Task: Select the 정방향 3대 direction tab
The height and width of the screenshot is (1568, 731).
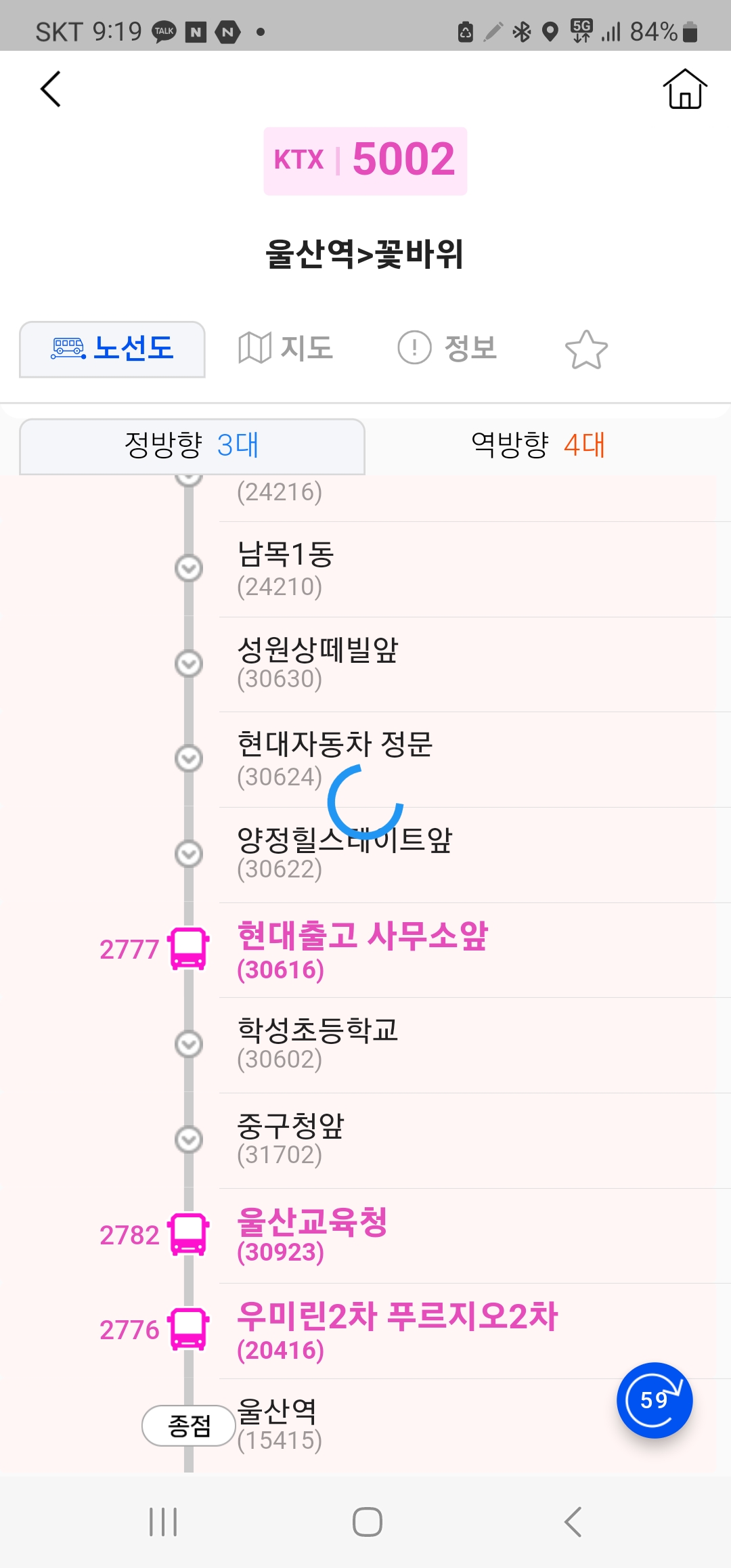Action: click(192, 446)
